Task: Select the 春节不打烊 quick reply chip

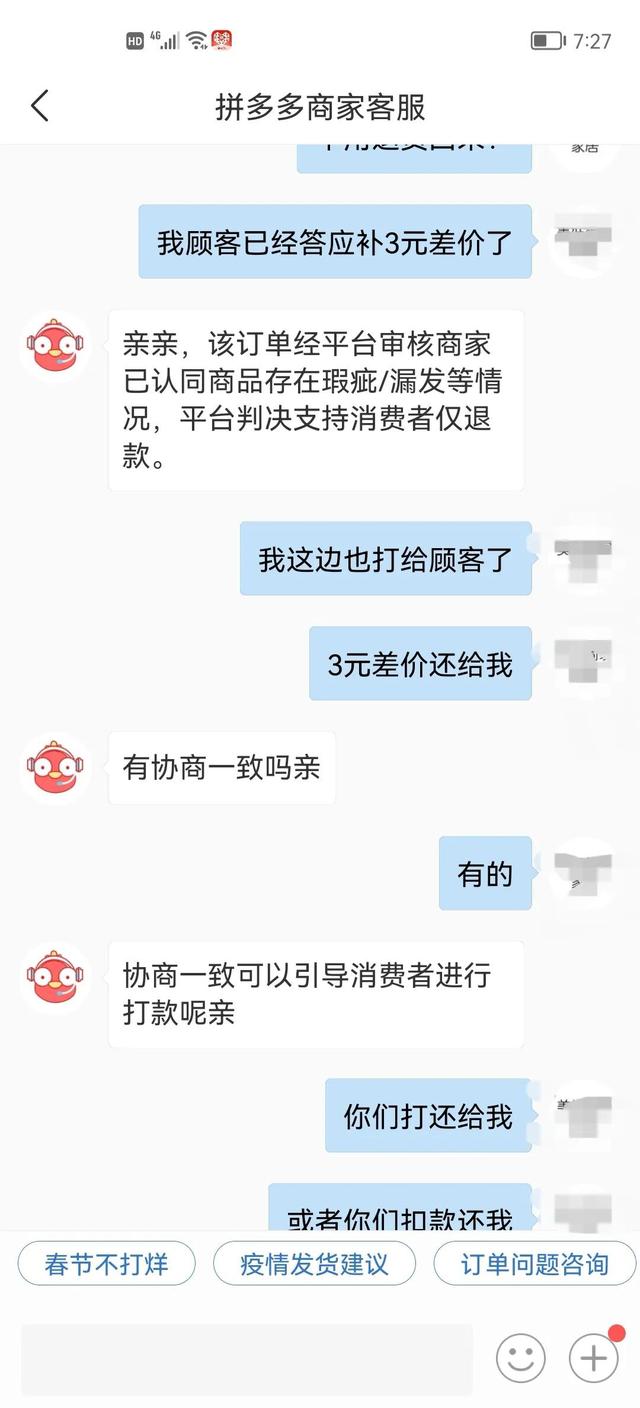Action: (x=106, y=1264)
